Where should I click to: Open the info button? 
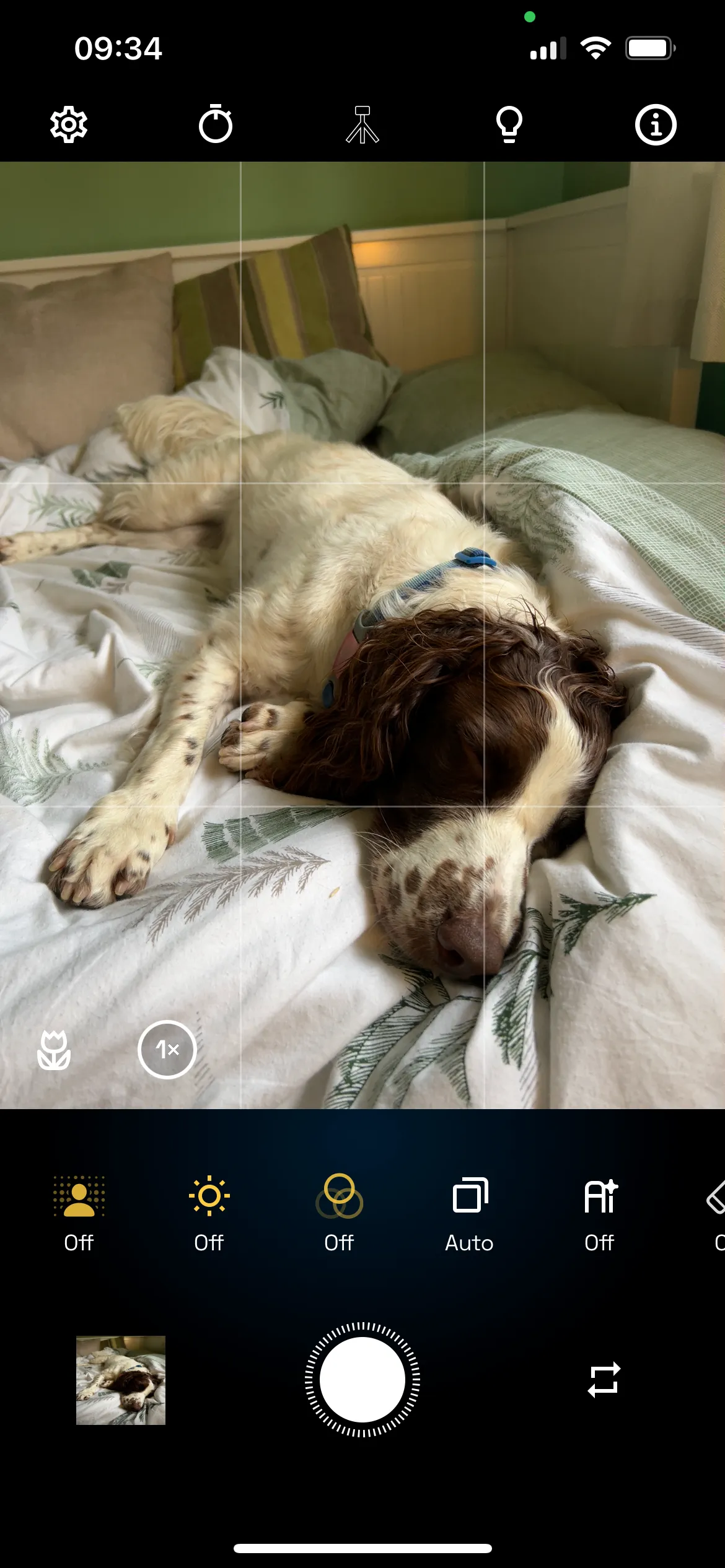pos(656,124)
